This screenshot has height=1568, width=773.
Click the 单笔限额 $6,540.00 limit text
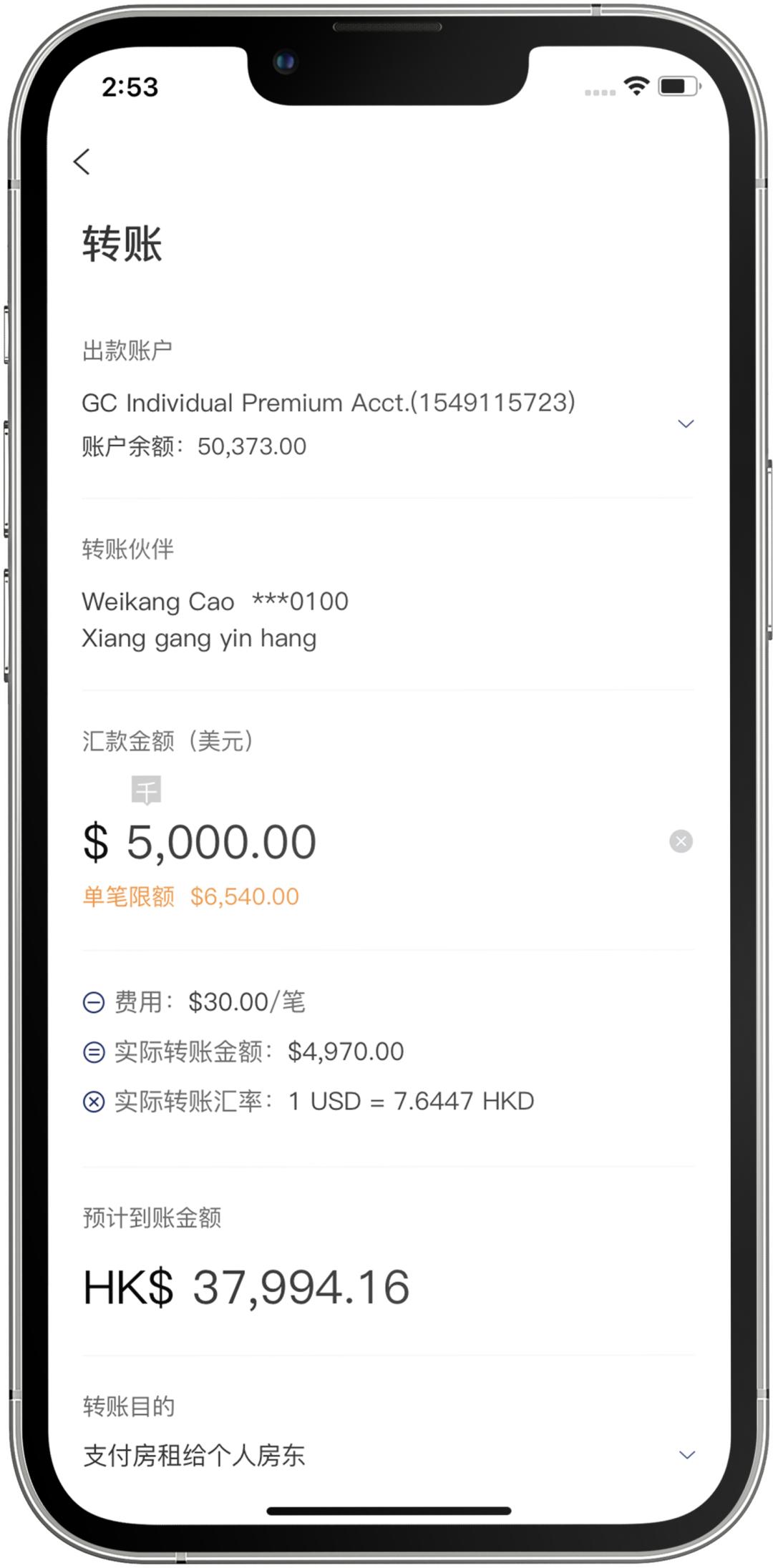(x=190, y=896)
